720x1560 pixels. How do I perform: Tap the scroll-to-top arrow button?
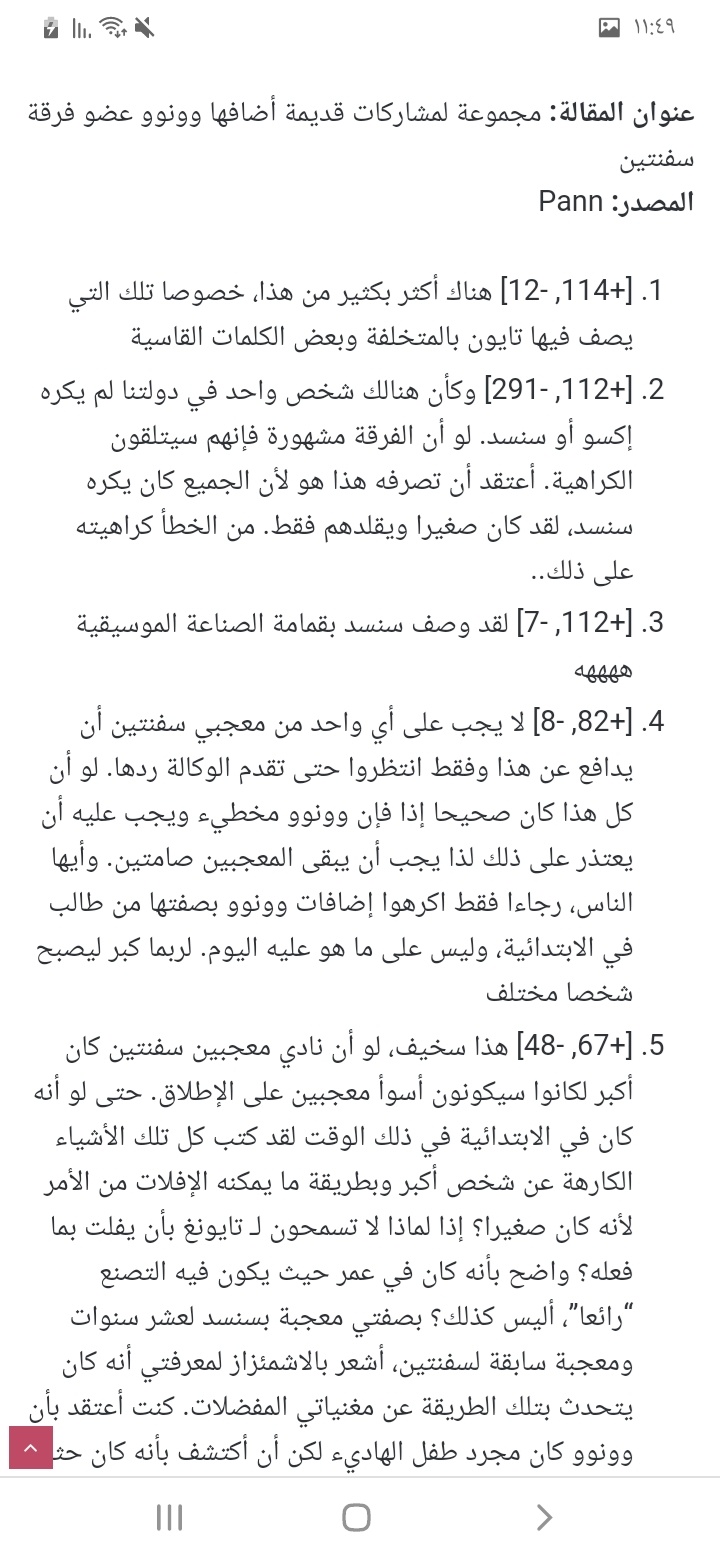coord(30,1447)
